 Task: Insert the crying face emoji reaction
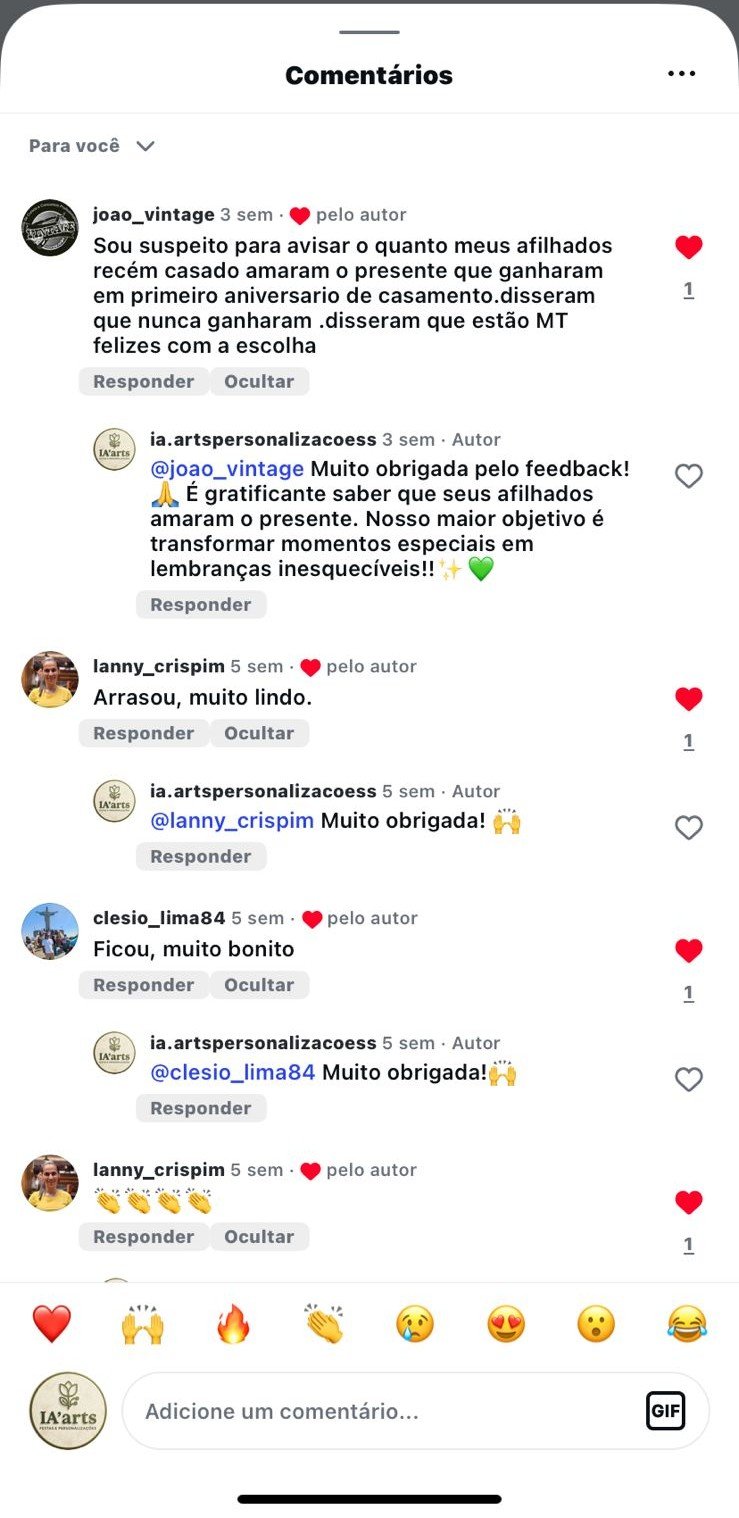tap(415, 1324)
